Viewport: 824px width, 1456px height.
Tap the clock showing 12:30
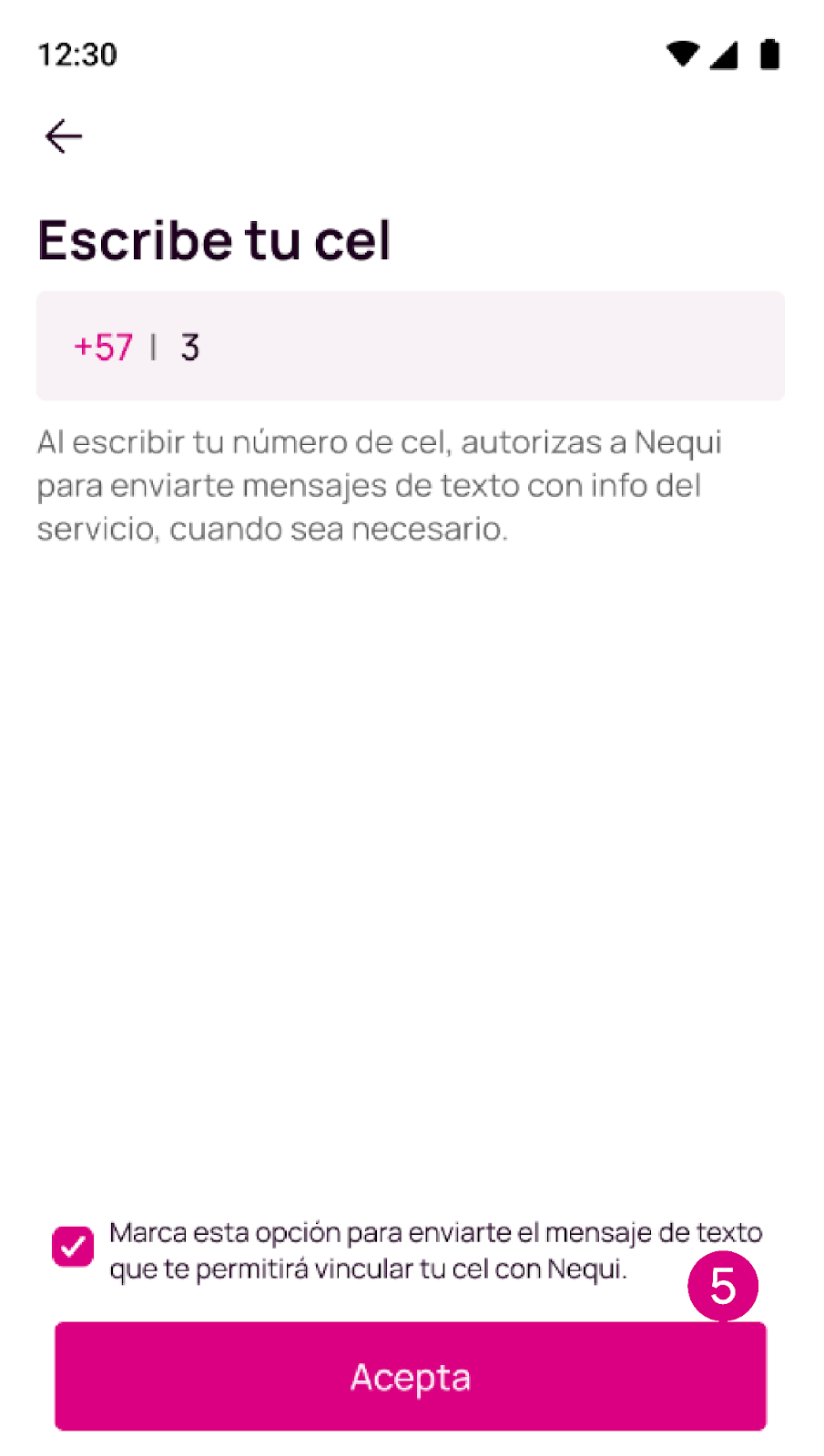(76, 54)
